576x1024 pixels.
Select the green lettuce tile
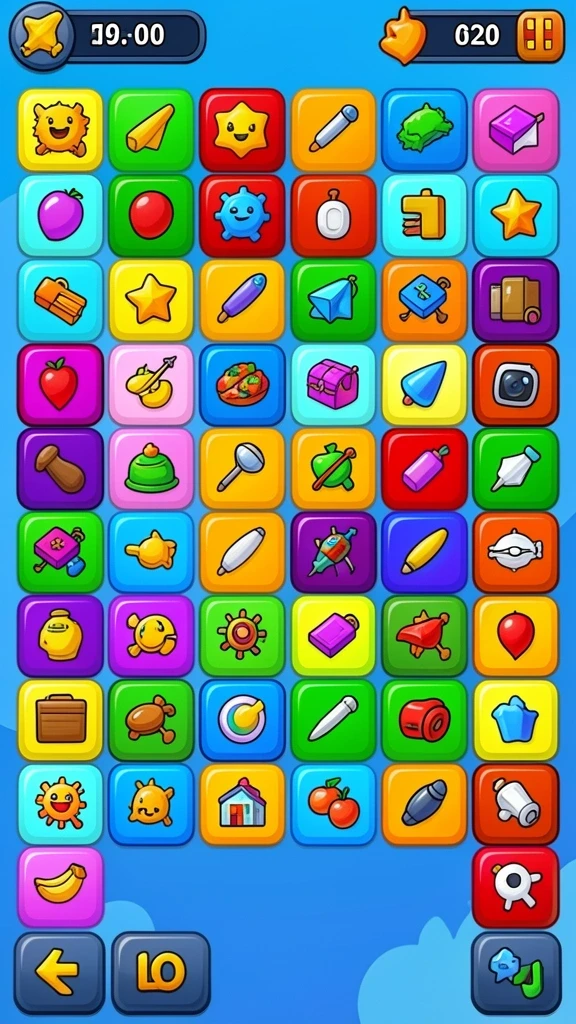tap(424, 130)
